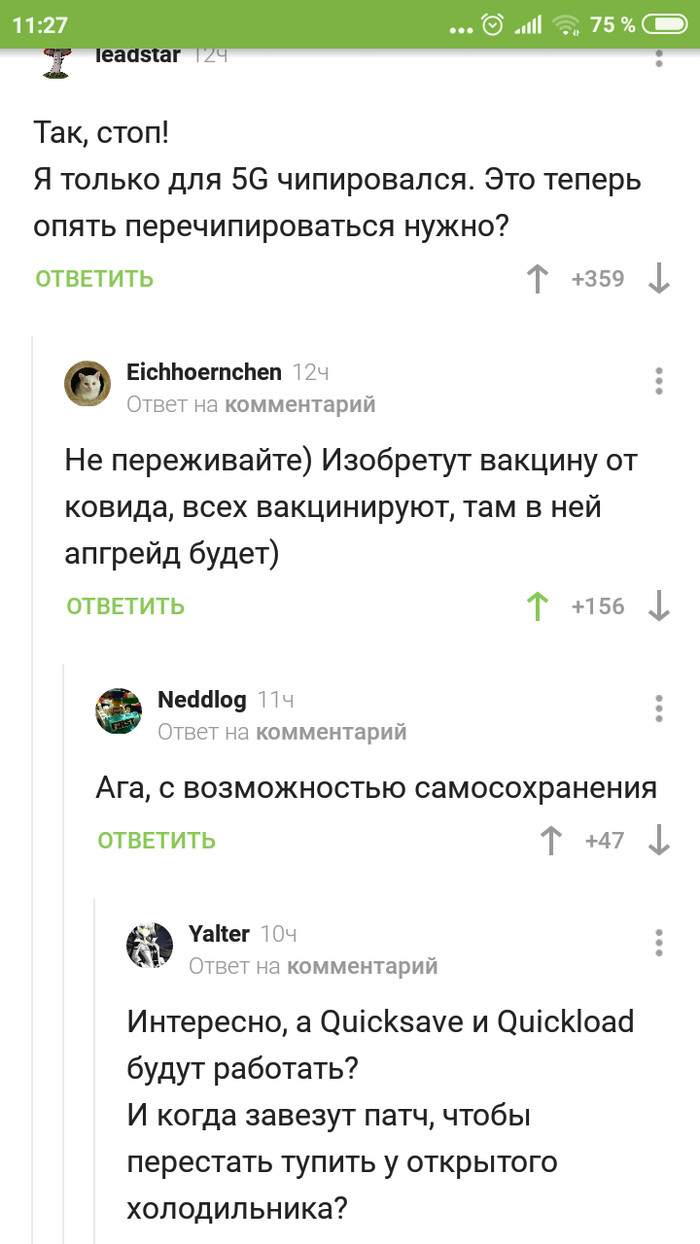Image resolution: width=700 pixels, height=1244 pixels.
Task: Open overflow menu on Neddlog's comment
Action: [658, 708]
